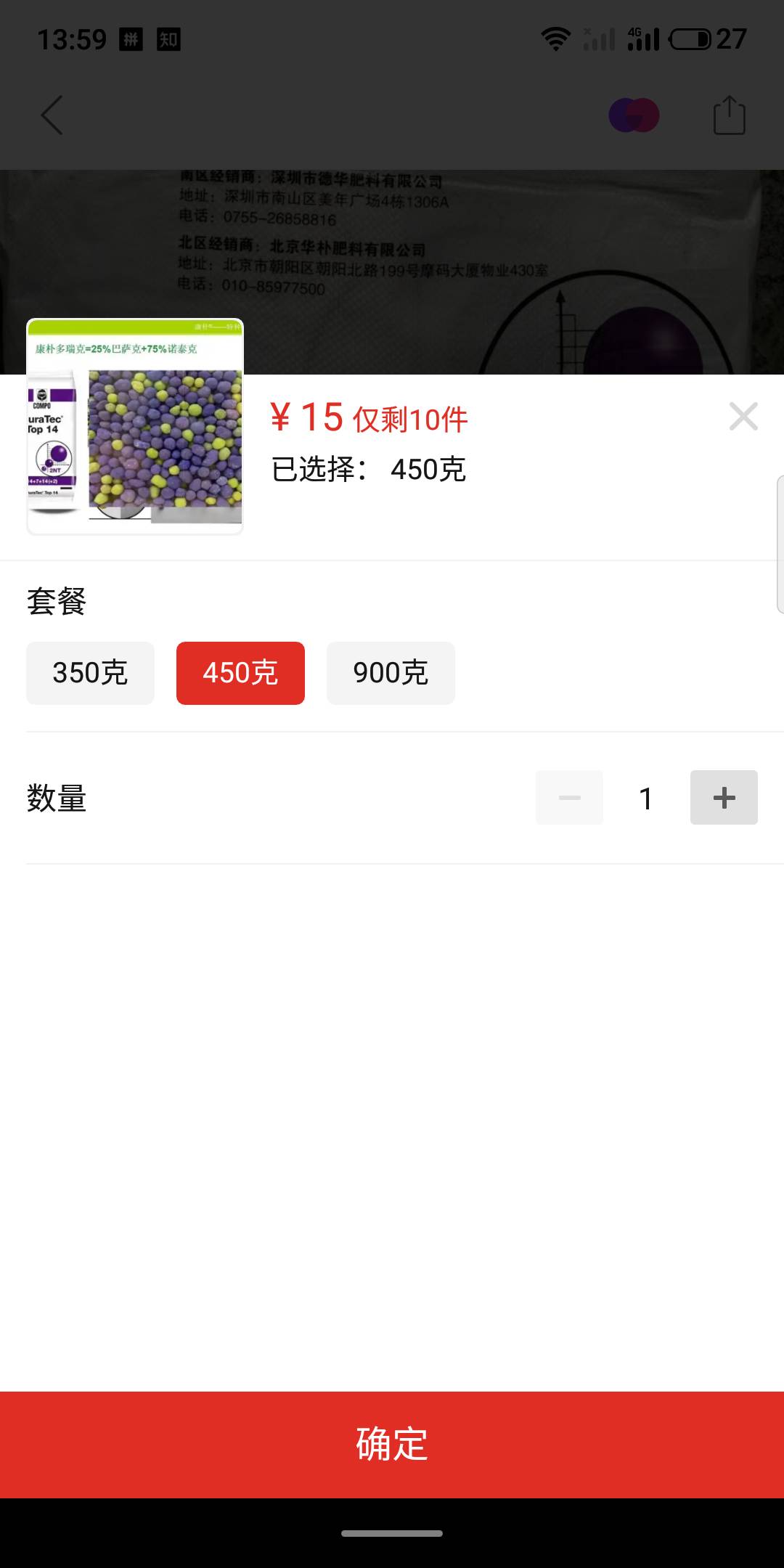Image resolution: width=784 pixels, height=1568 pixels.
Task: Enlarge the fertilizer product thumbnail
Action: (x=135, y=427)
